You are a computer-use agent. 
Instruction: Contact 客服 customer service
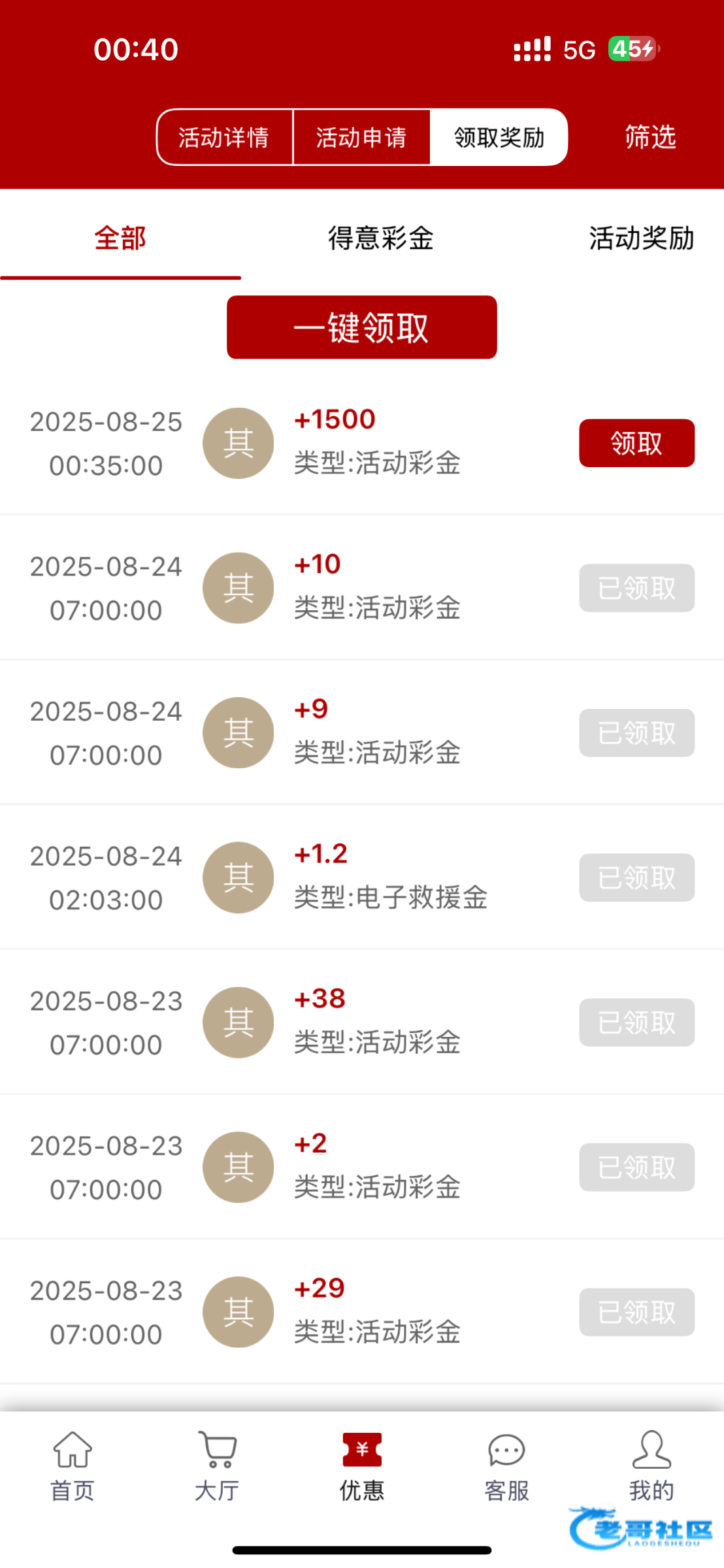coord(506,1466)
